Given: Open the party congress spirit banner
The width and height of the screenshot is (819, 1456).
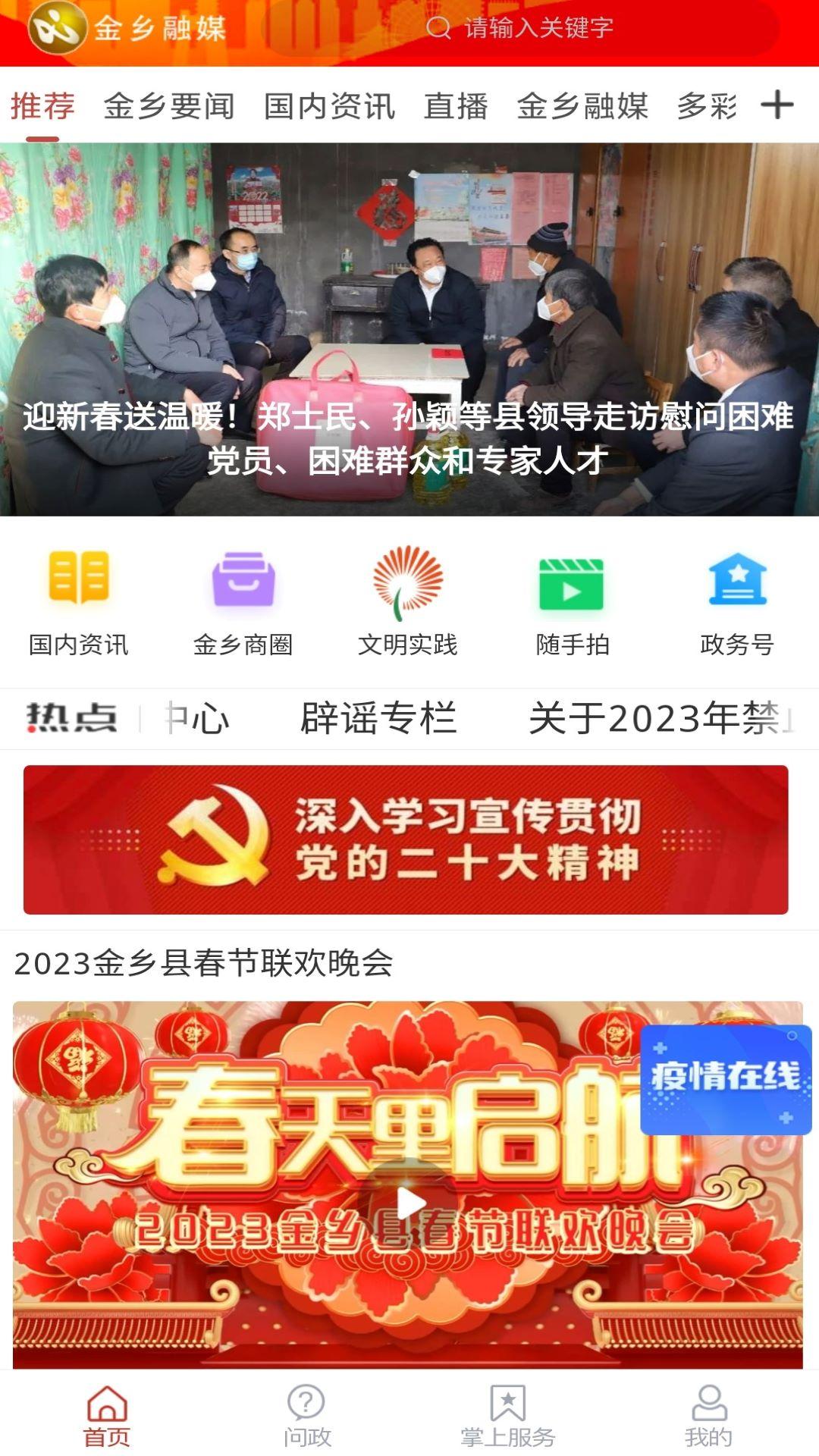Looking at the screenshot, I should [409, 842].
